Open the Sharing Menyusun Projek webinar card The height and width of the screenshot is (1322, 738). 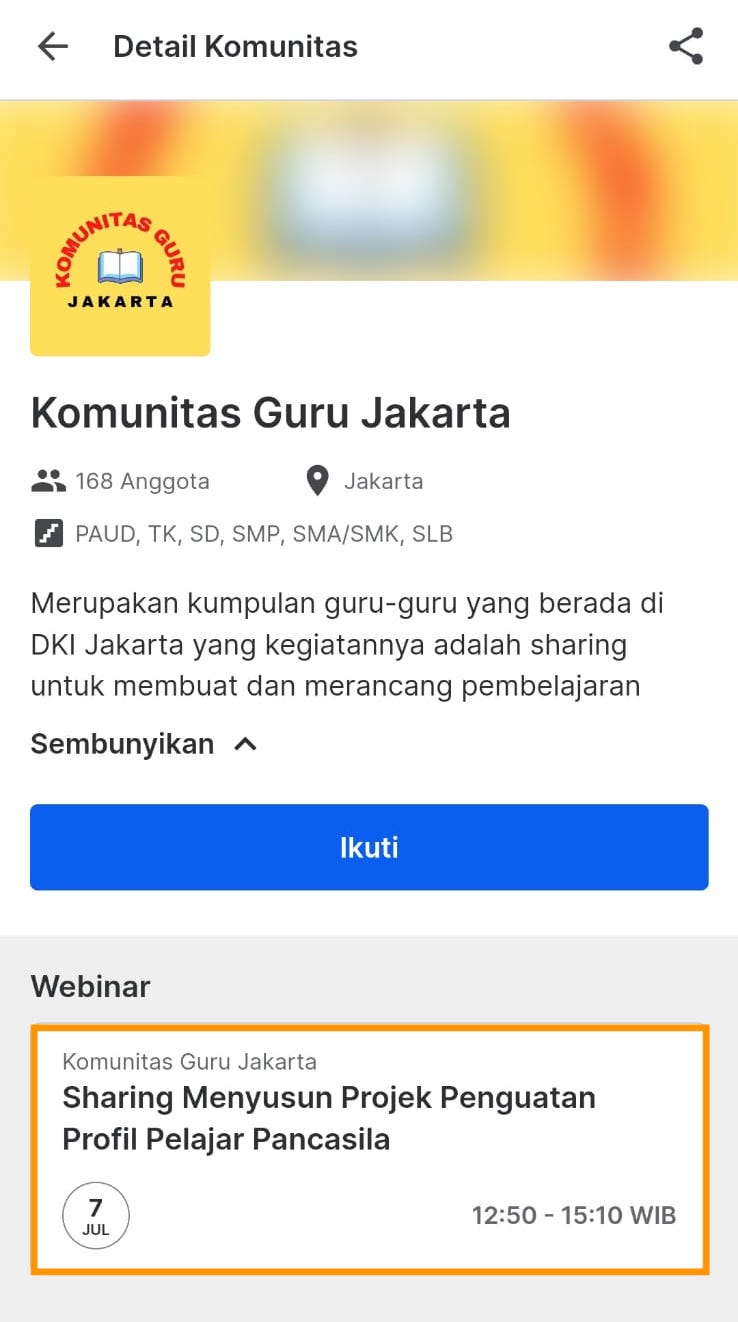coord(369,1148)
